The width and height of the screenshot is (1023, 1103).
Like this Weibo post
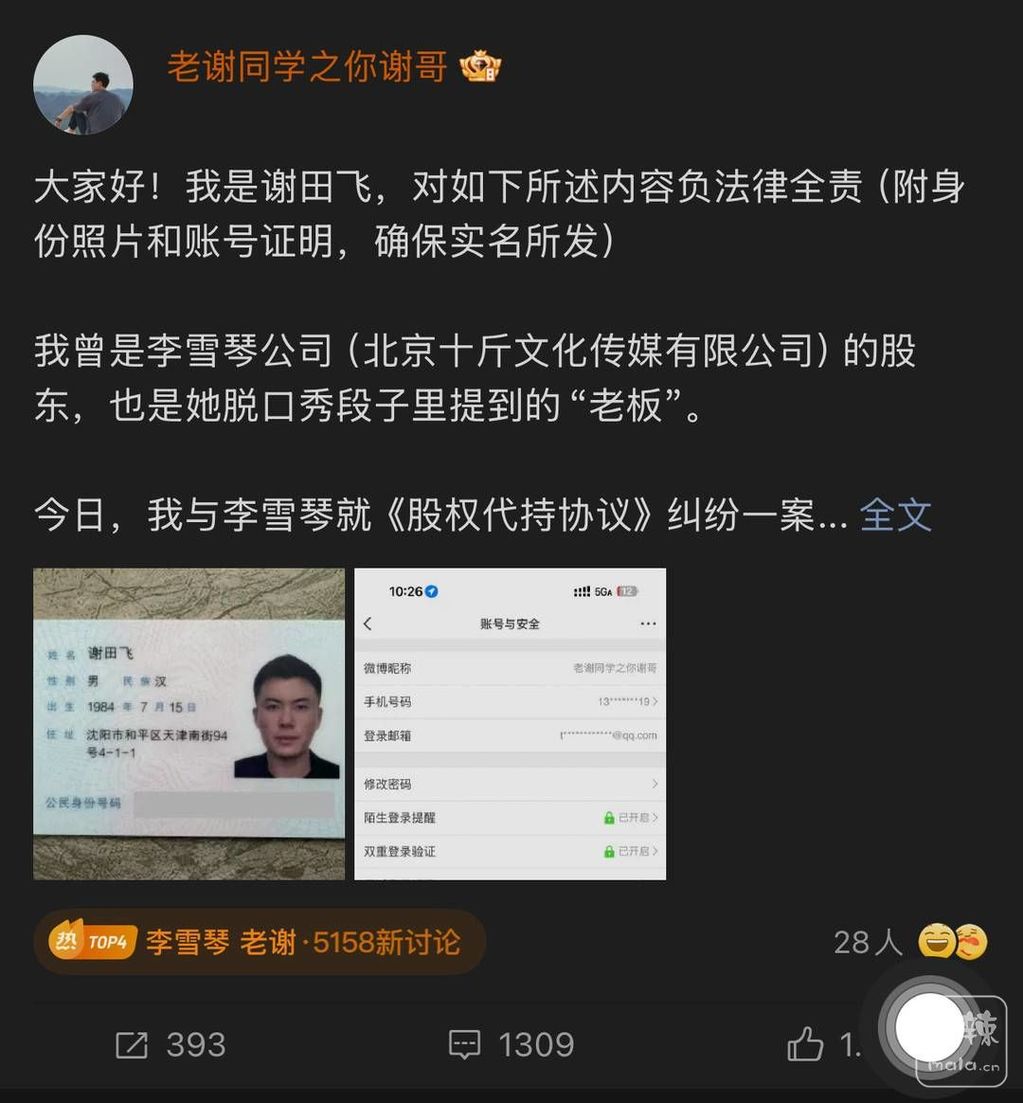[806, 1046]
